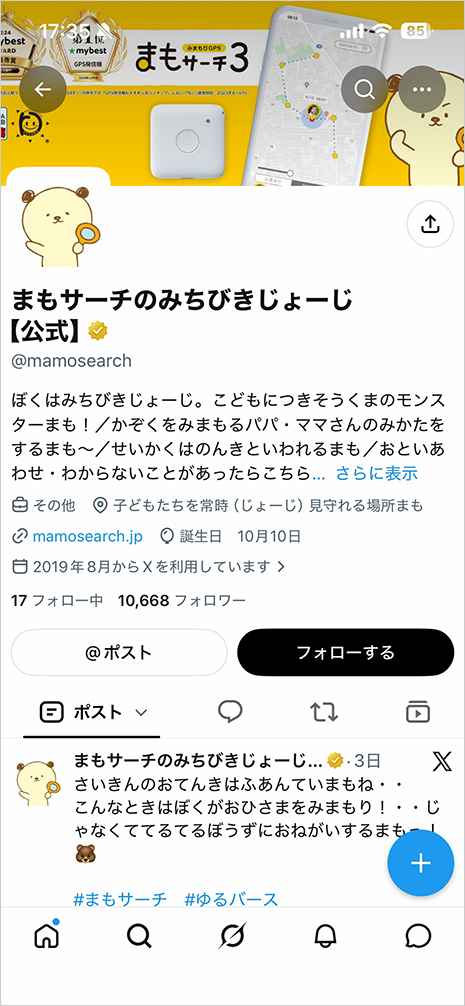Switch to the replies tab
Screen dimensions: 465x1006
230,712
